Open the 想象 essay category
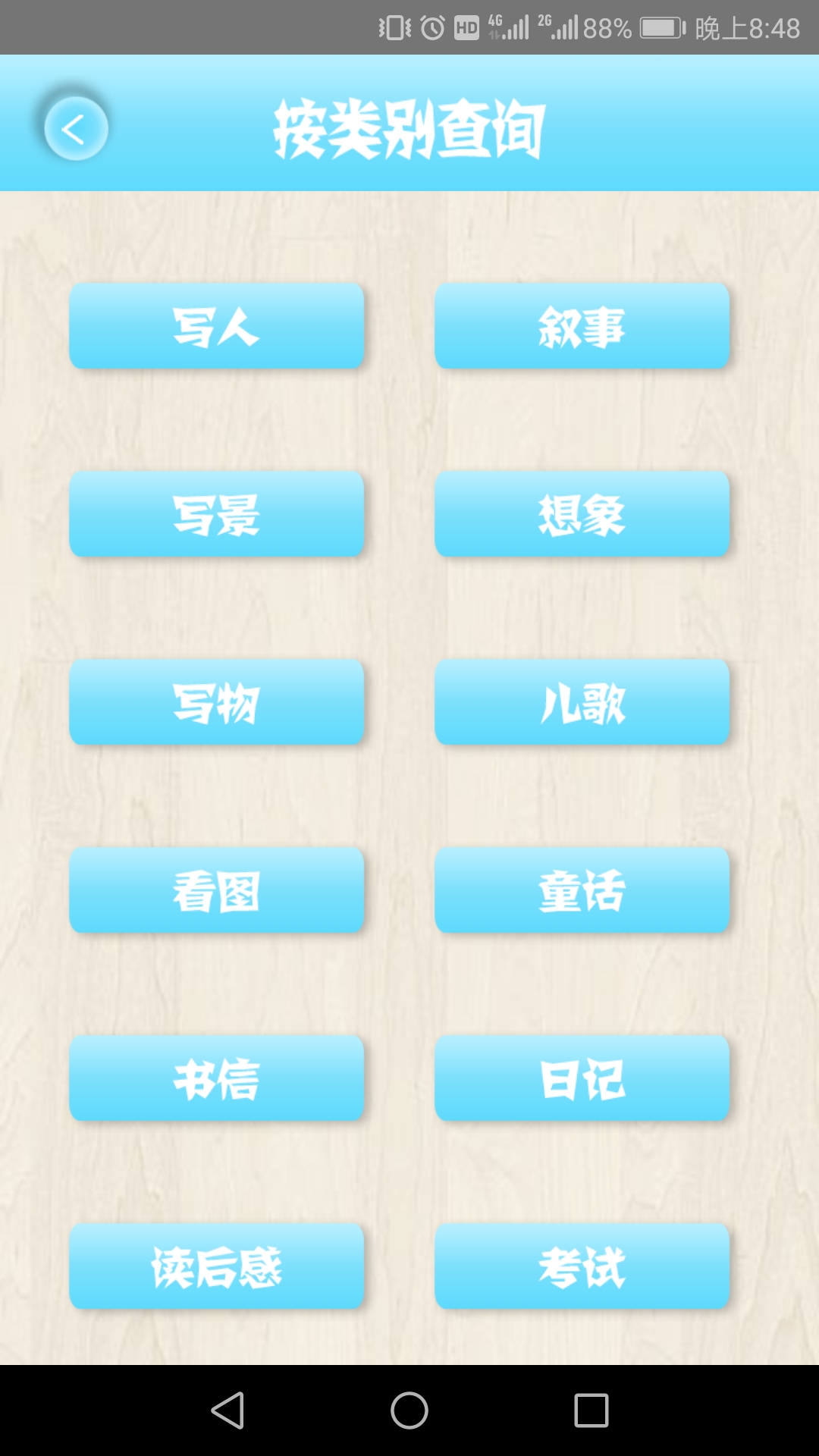 click(x=582, y=514)
